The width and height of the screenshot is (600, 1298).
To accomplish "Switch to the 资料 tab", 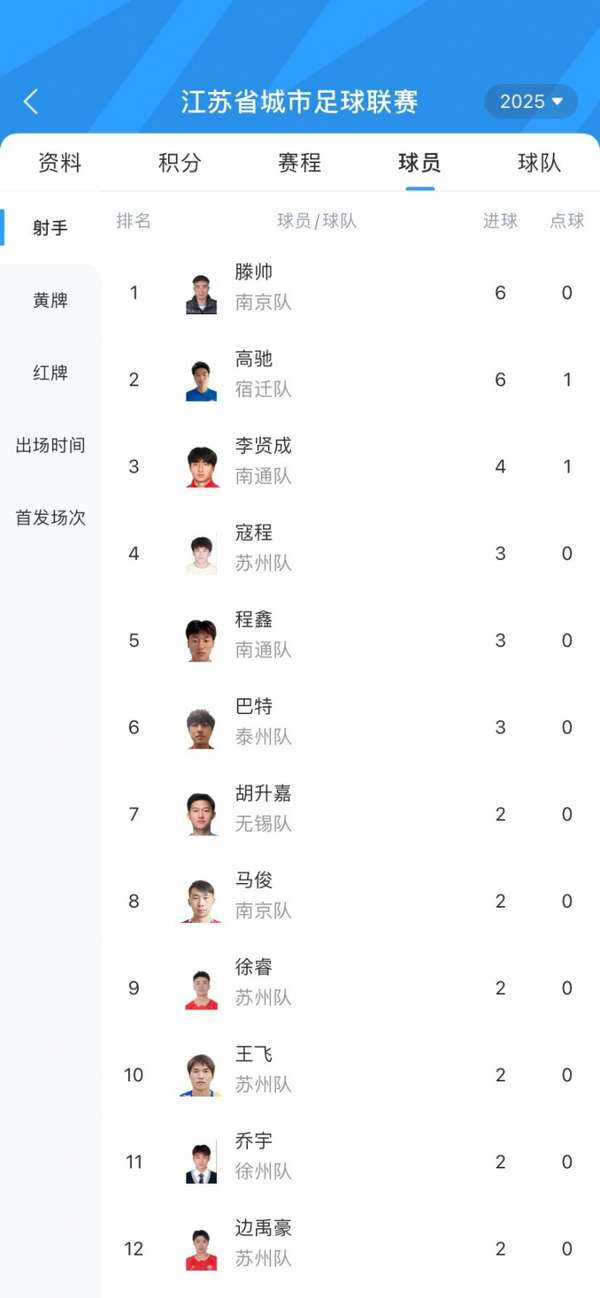I will tap(60, 163).
